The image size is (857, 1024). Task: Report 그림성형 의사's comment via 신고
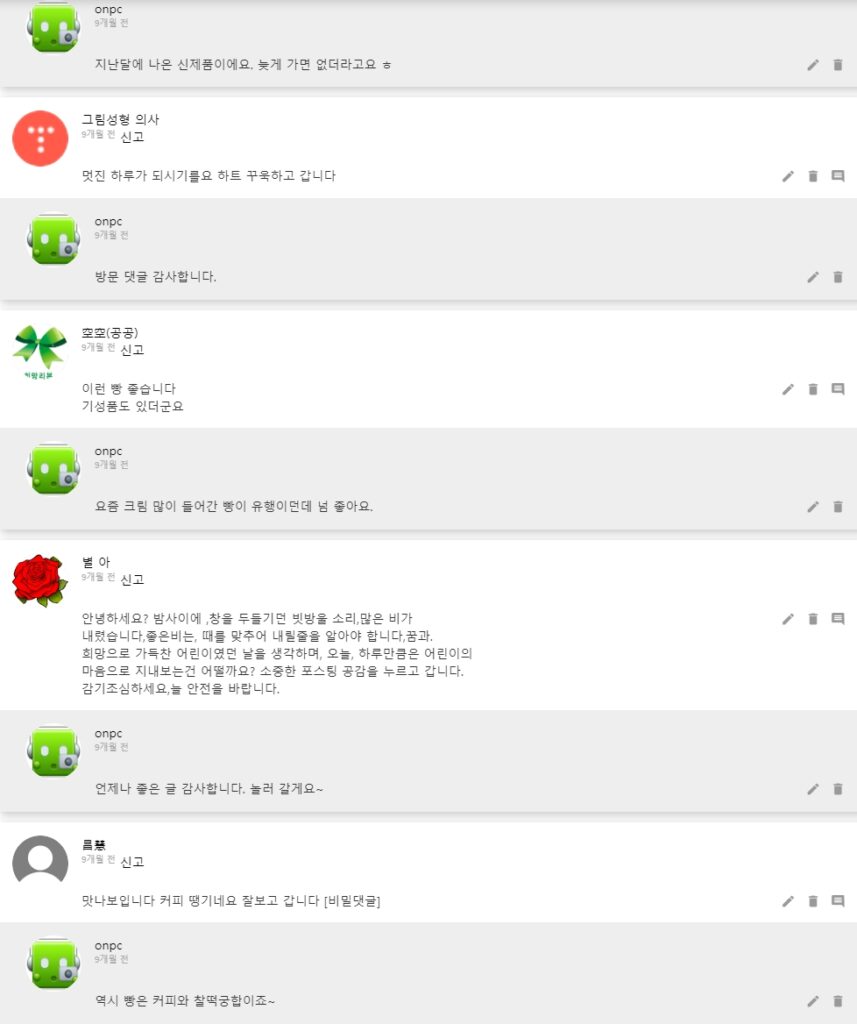coord(132,137)
